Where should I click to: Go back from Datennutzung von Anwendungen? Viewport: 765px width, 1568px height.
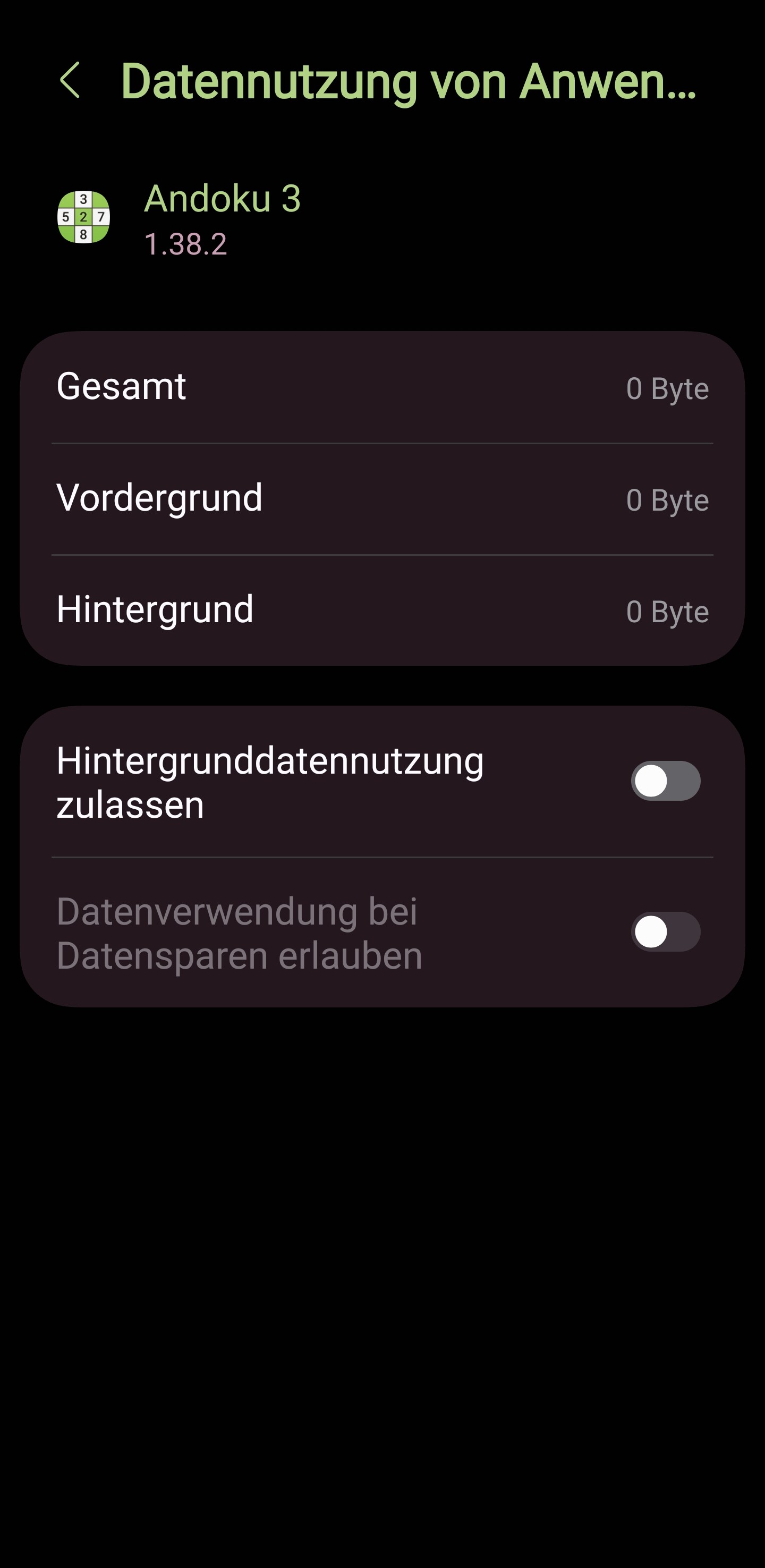coord(70,80)
